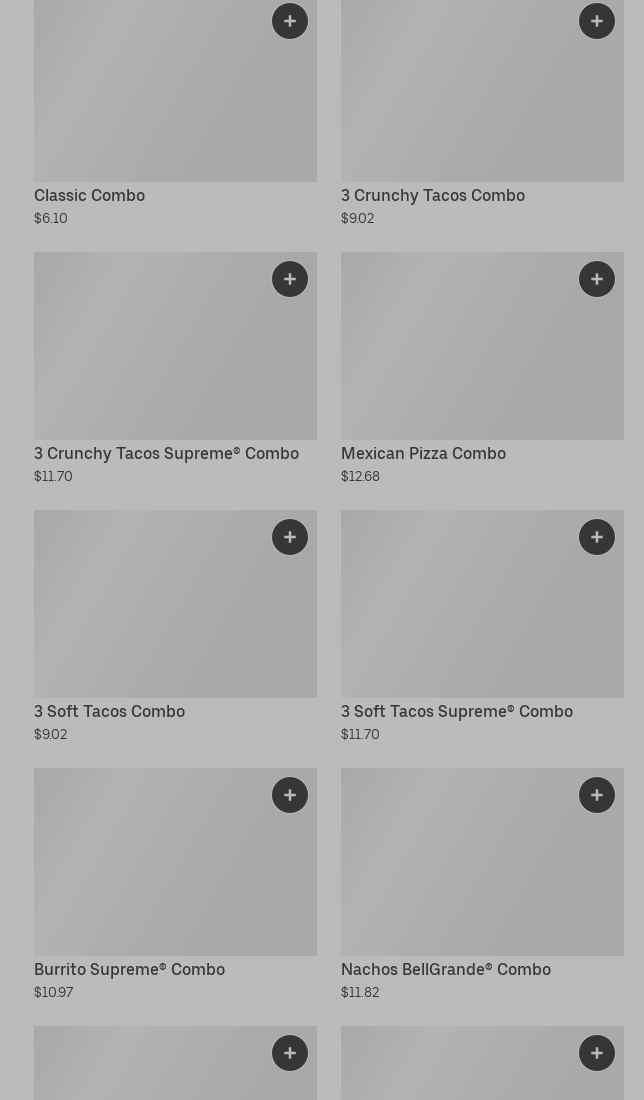Screen dimensions: 644x1100
Task: Open the Classic Combo card
Action: click(150, 110)
